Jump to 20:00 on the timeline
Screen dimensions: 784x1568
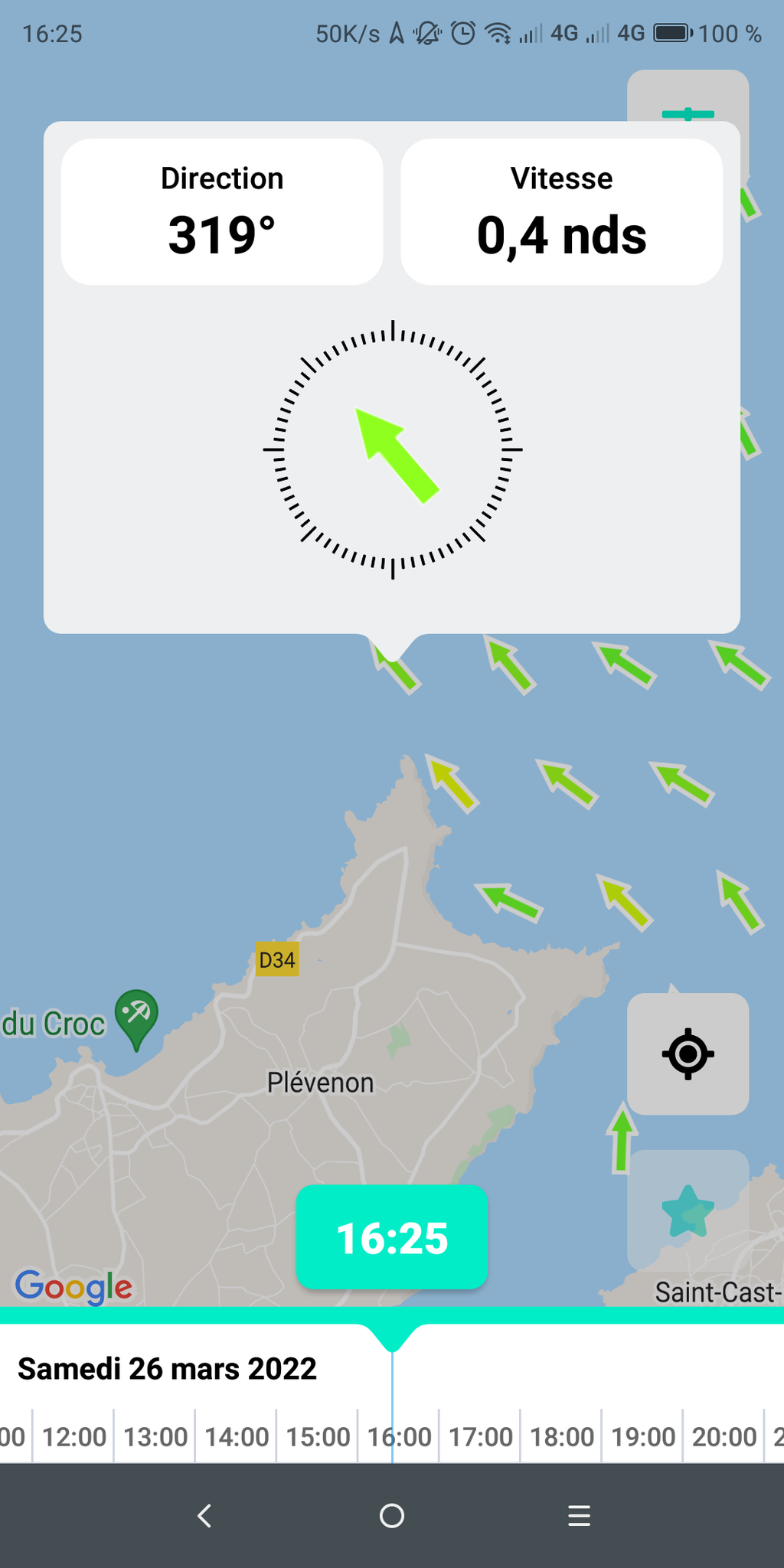(724, 1436)
